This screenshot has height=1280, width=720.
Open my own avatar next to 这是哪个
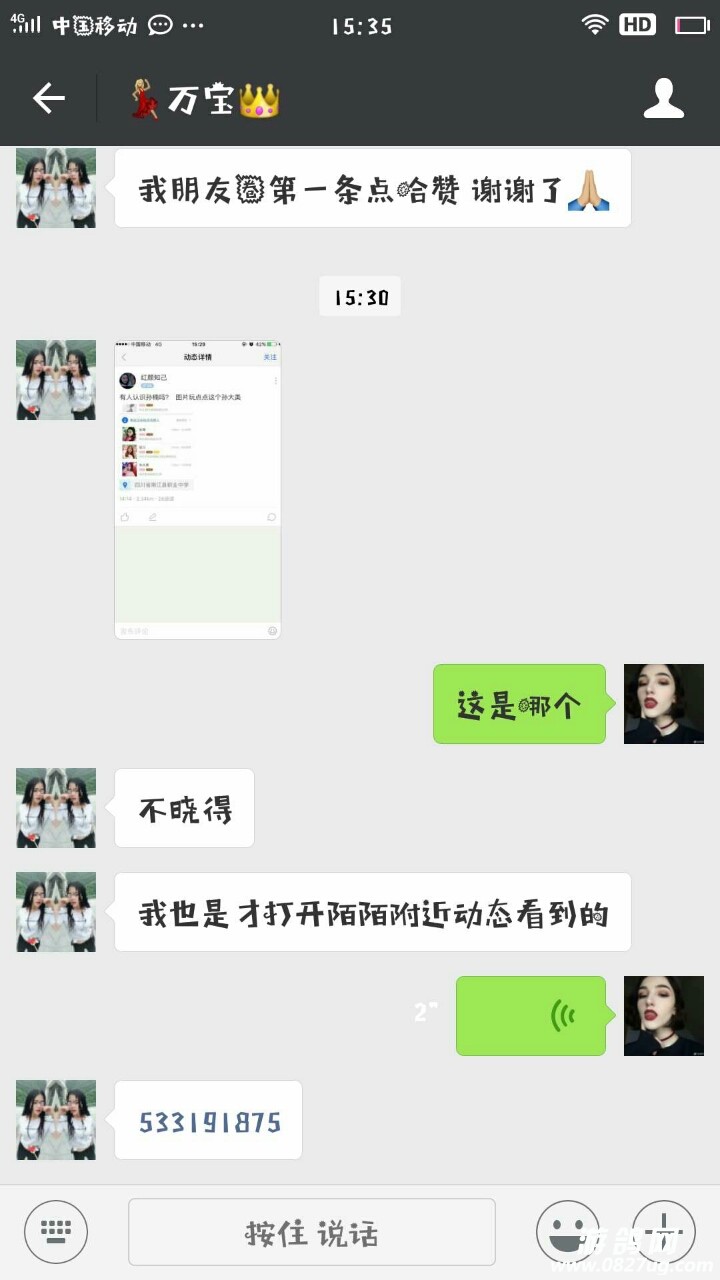click(x=663, y=704)
